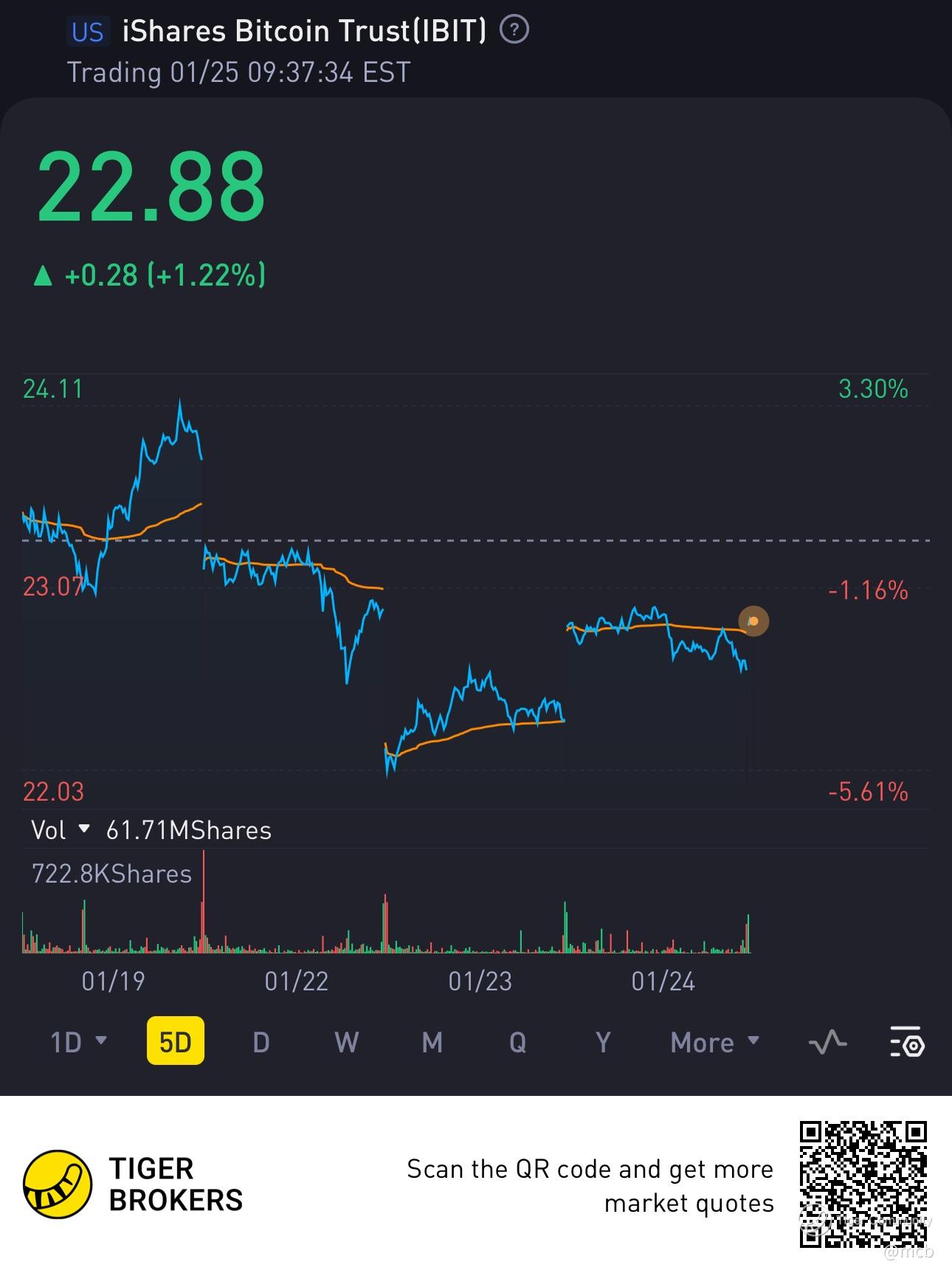Show the M monthly chart
Viewport: 952px width, 1273px height.
click(432, 1042)
